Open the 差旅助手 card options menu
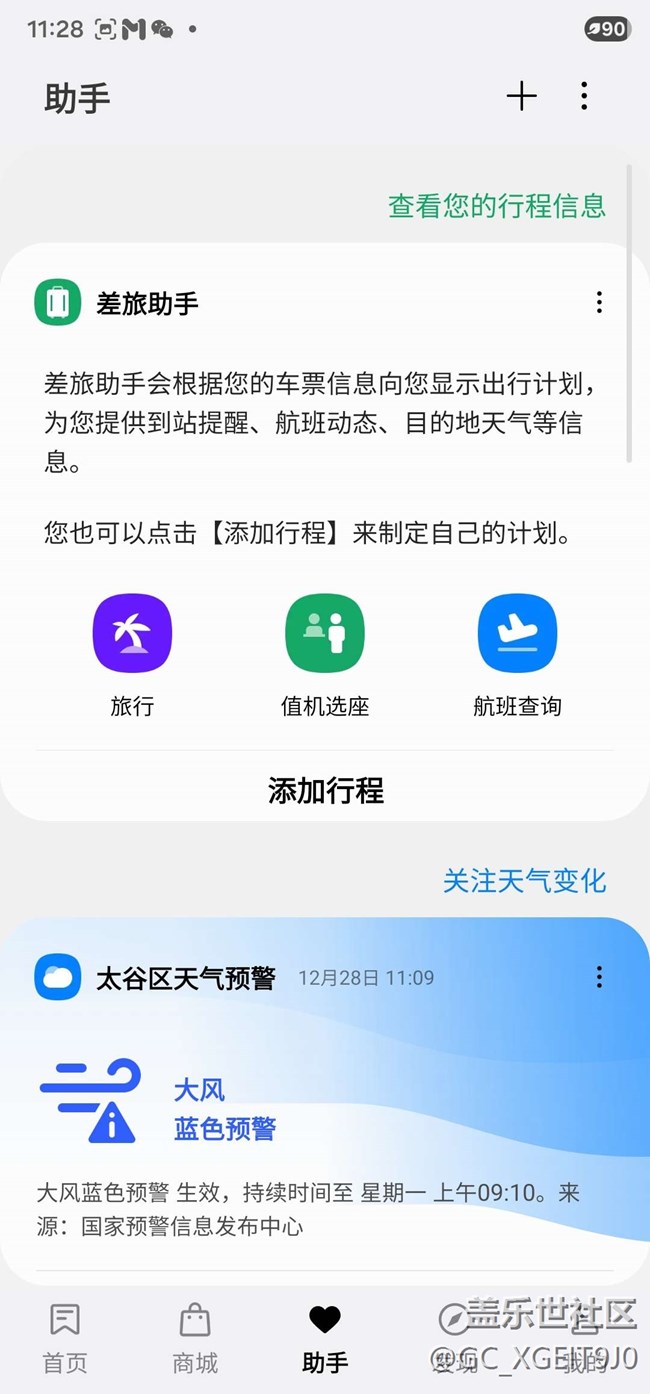The width and height of the screenshot is (650, 1394). 599,302
